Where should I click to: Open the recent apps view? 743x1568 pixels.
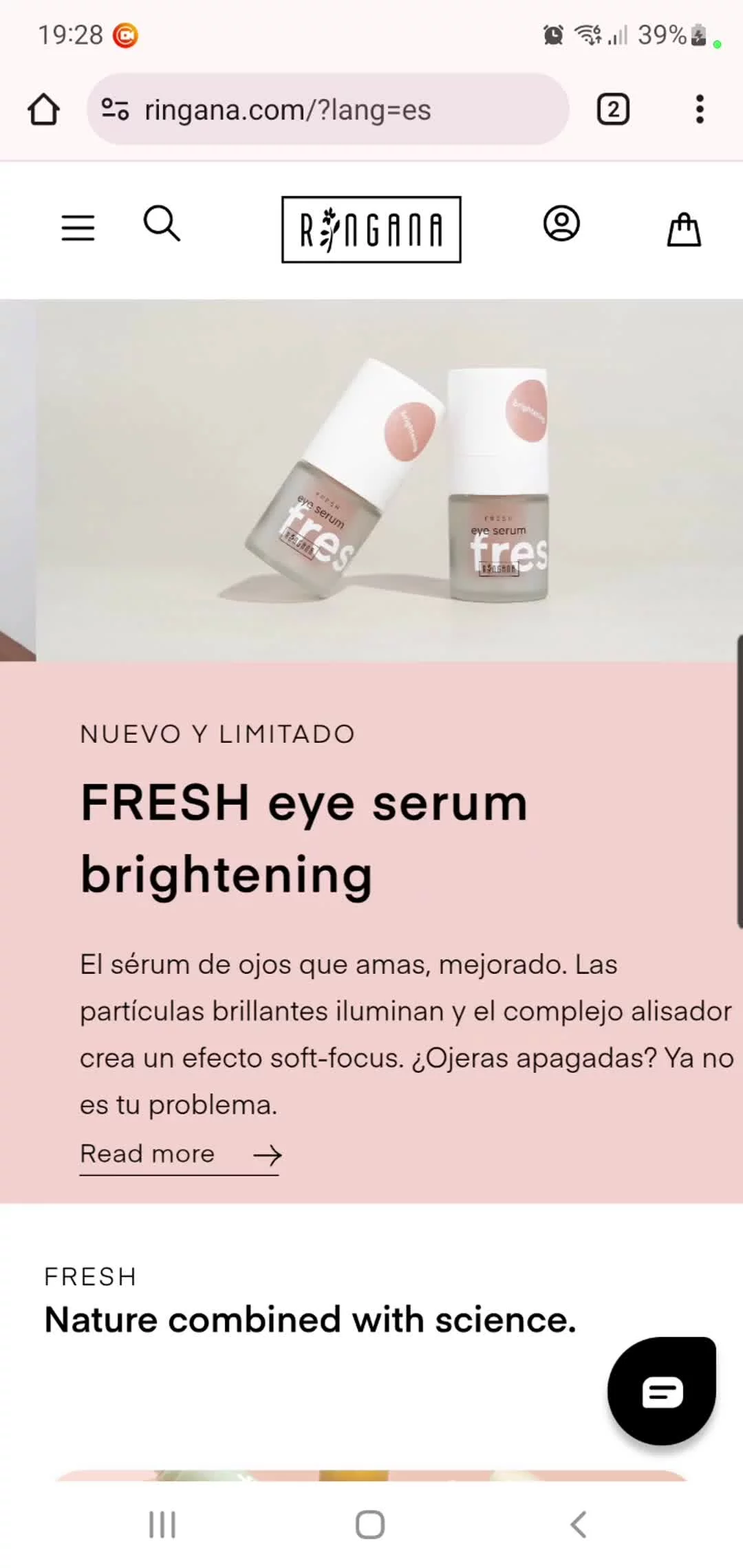point(162,1524)
